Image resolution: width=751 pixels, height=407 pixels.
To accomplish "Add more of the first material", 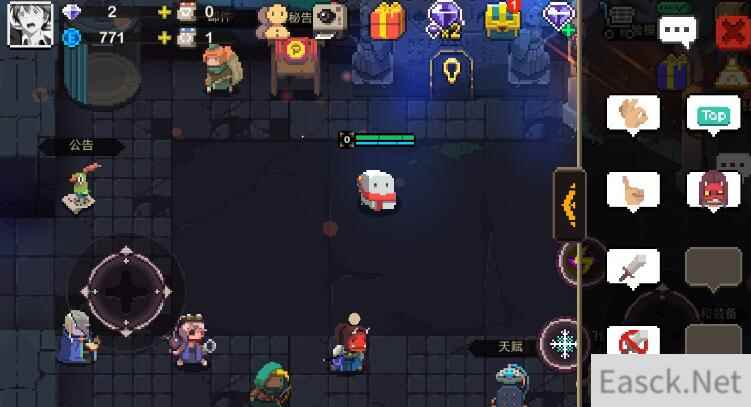I will click(x=165, y=12).
